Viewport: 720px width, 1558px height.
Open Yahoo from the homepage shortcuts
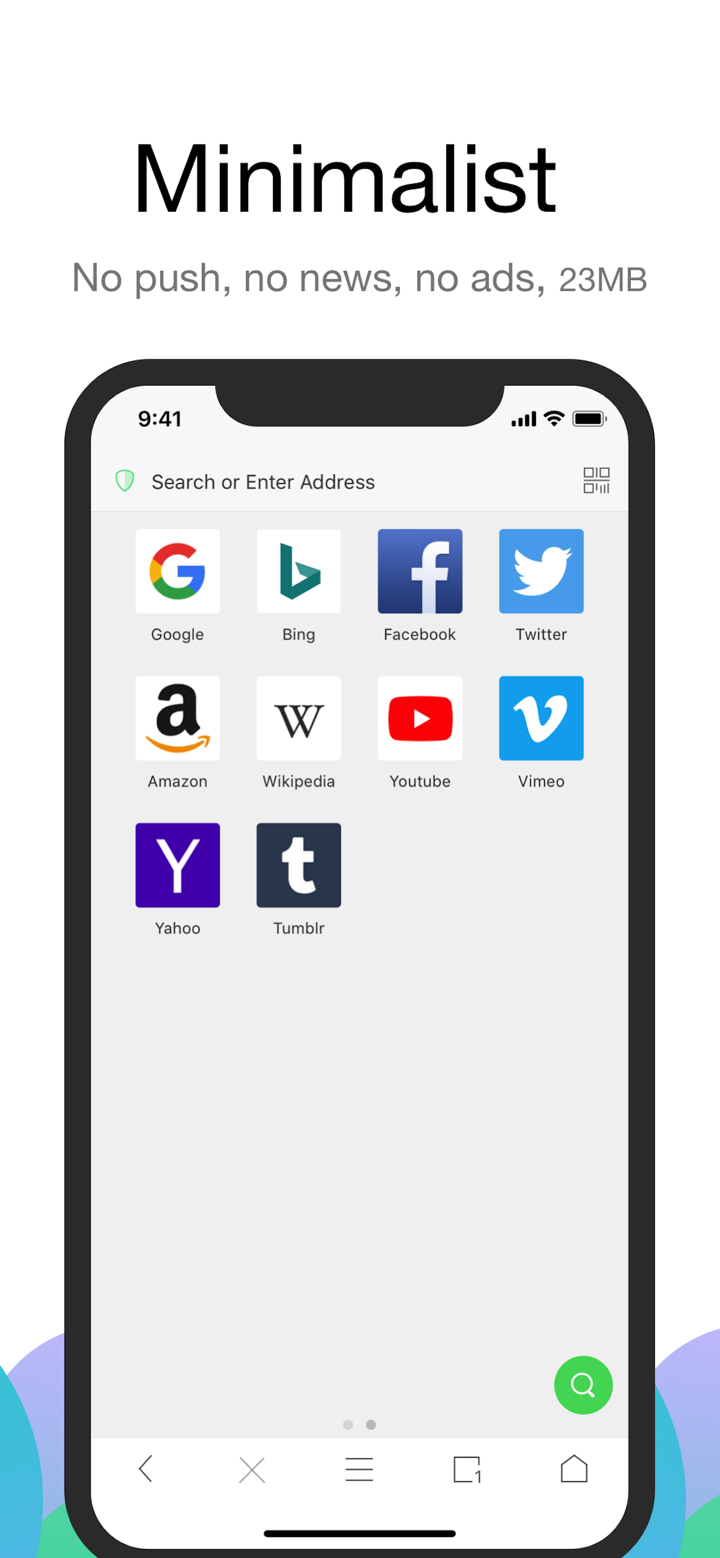pyautogui.click(x=177, y=865)
